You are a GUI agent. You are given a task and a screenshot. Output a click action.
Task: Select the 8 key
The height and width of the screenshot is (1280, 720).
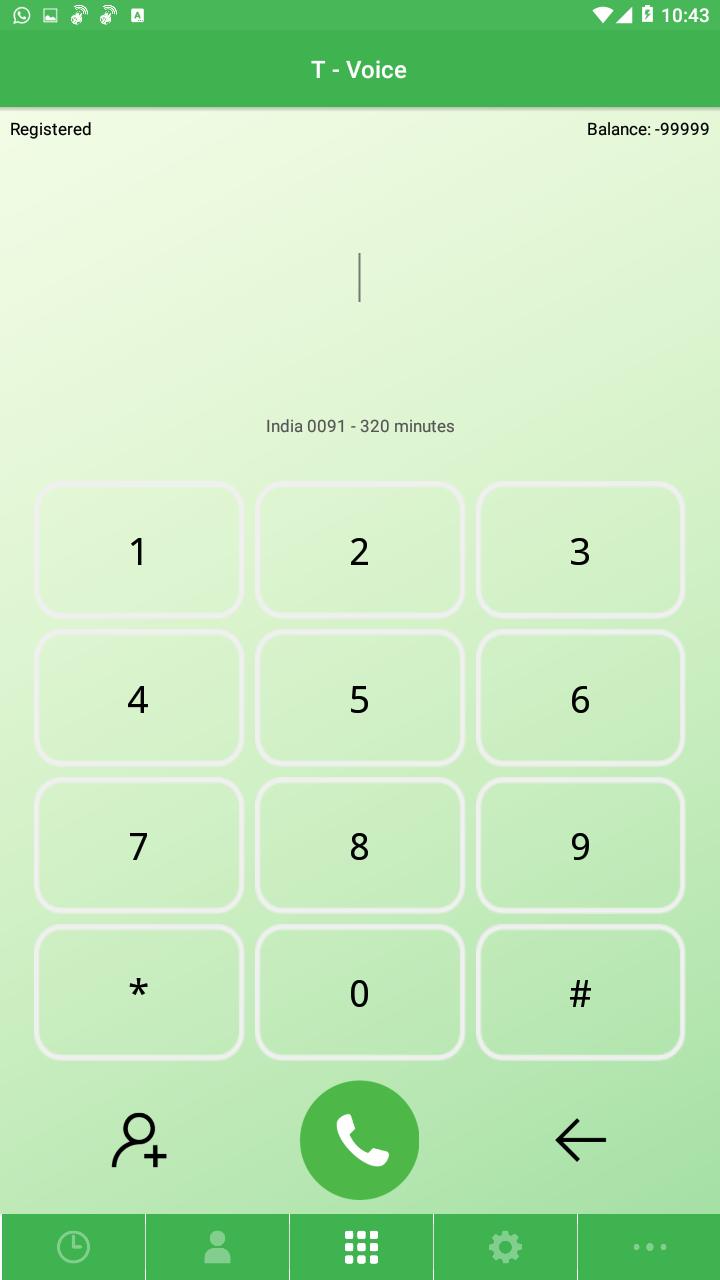pos(360,845)
